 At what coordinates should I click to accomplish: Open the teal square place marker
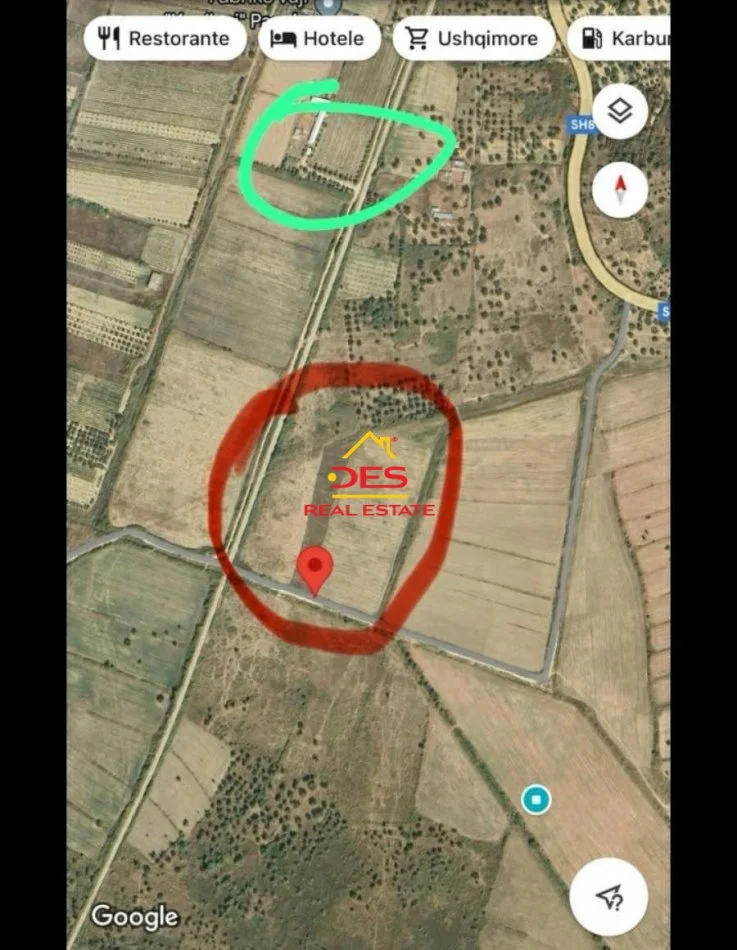[x=537, y=800]
